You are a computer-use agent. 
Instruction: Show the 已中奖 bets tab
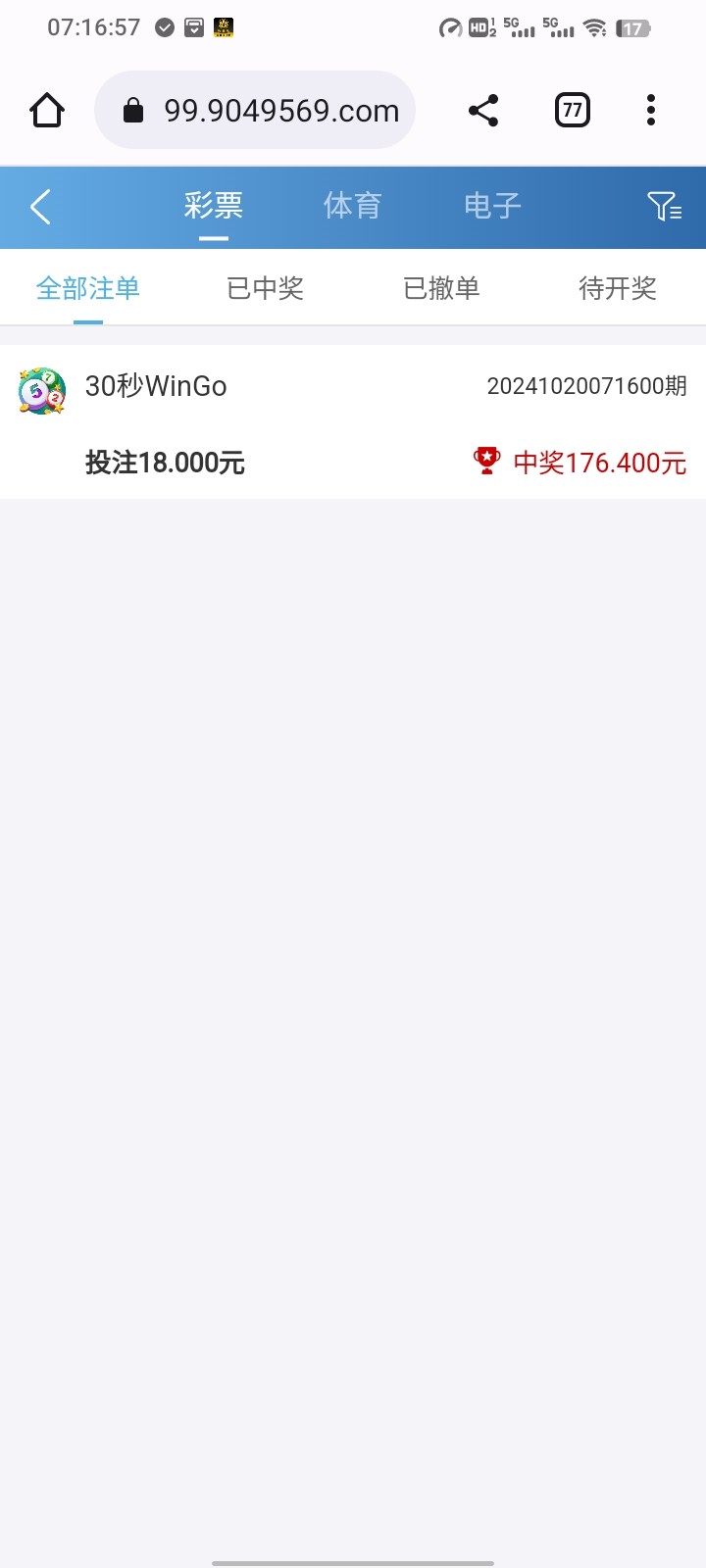pyautogui.click(x=265, y=288)
